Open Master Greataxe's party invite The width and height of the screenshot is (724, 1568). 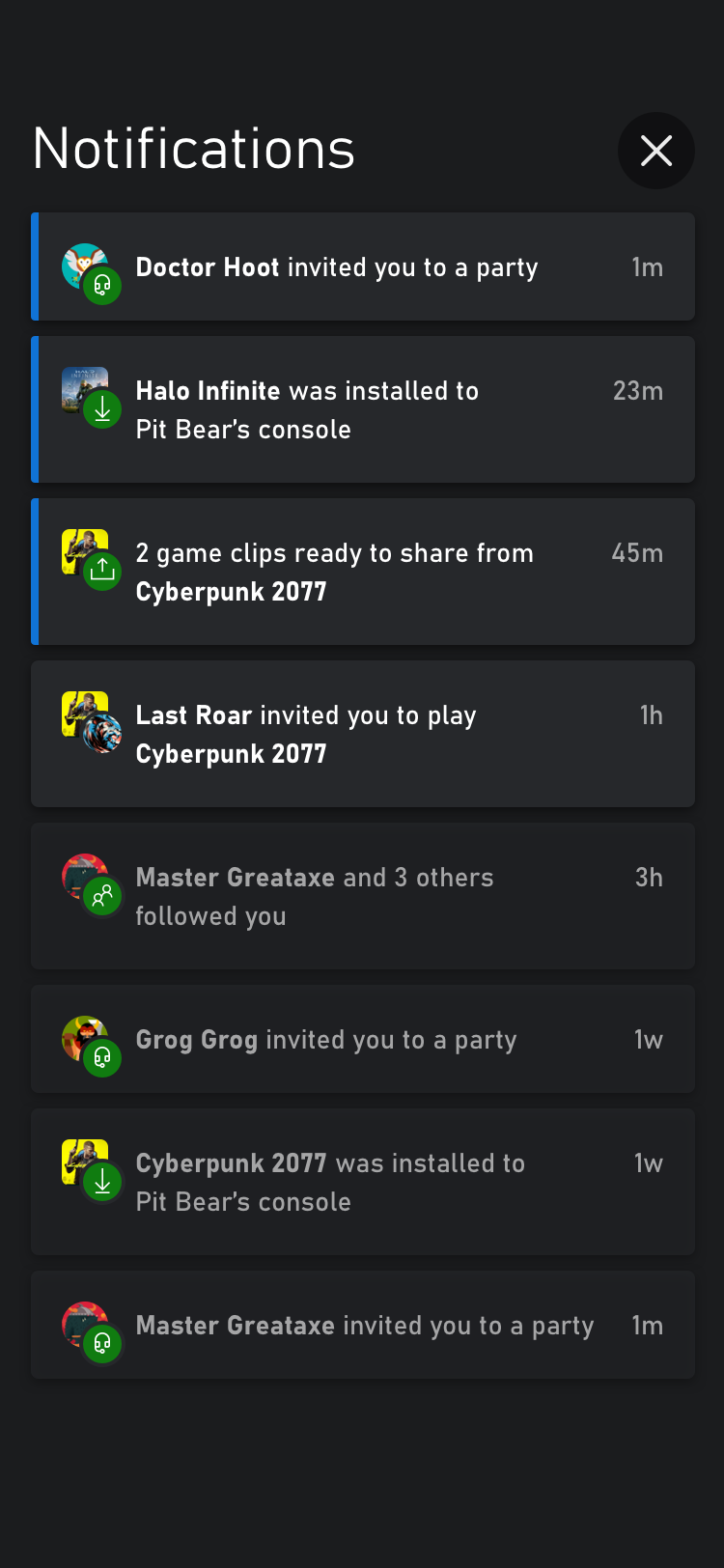(x=362, y=1326)
